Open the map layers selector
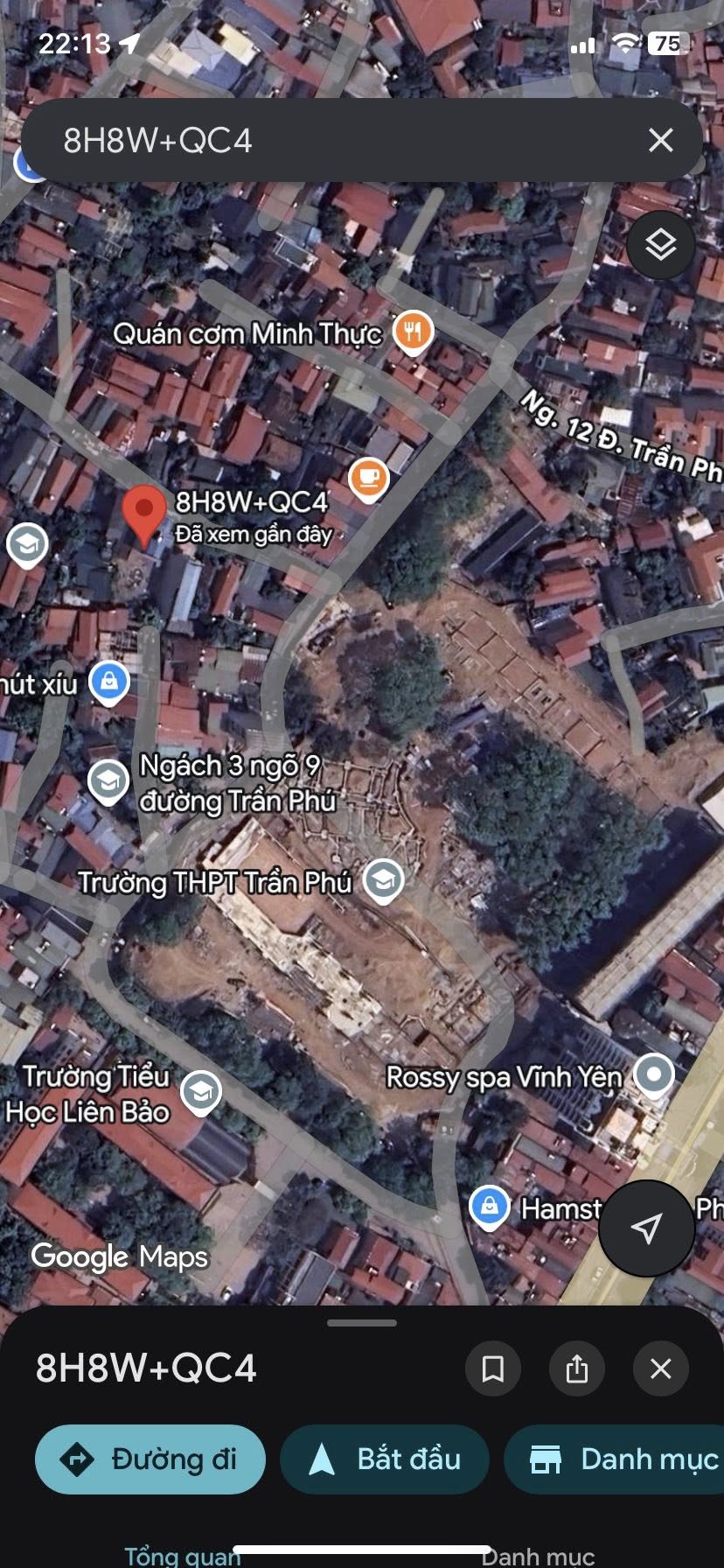 click(x=661, y=245)
